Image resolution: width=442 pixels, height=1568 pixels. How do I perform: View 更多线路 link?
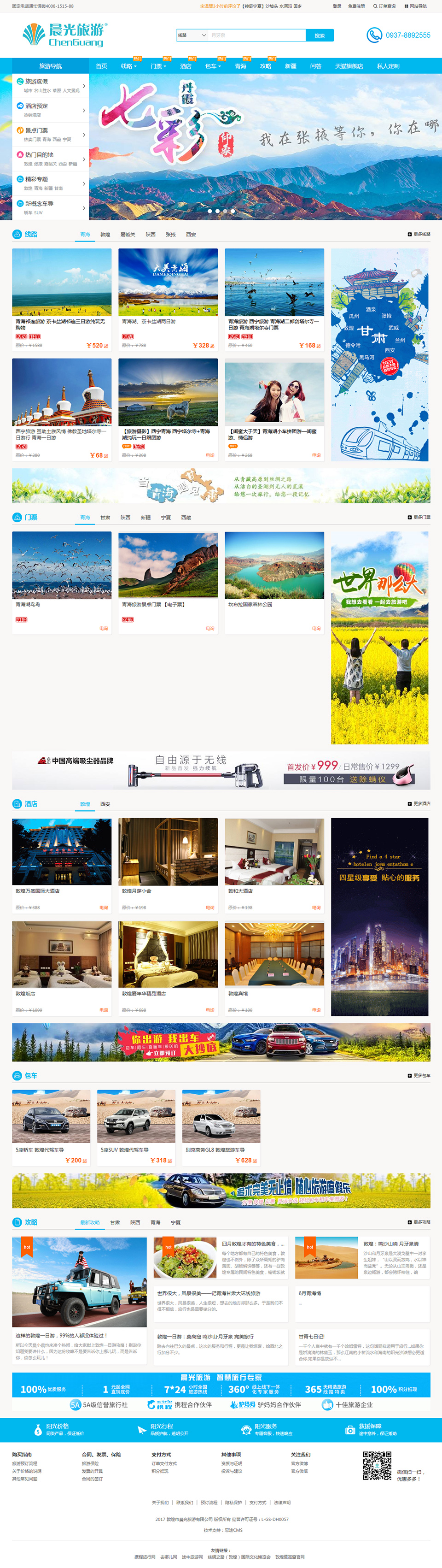419,234
